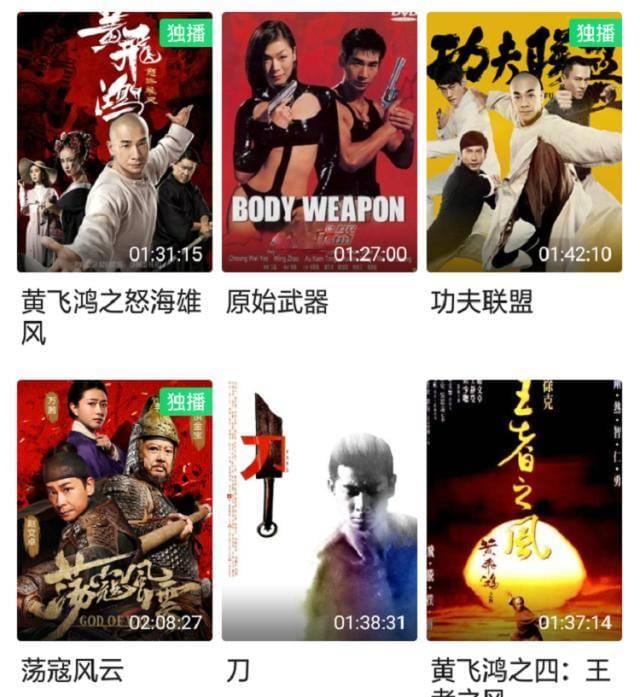Open the movie 黄飞鸿之怒海雄风
640x697 pixels.
click(x=114, y=142)
